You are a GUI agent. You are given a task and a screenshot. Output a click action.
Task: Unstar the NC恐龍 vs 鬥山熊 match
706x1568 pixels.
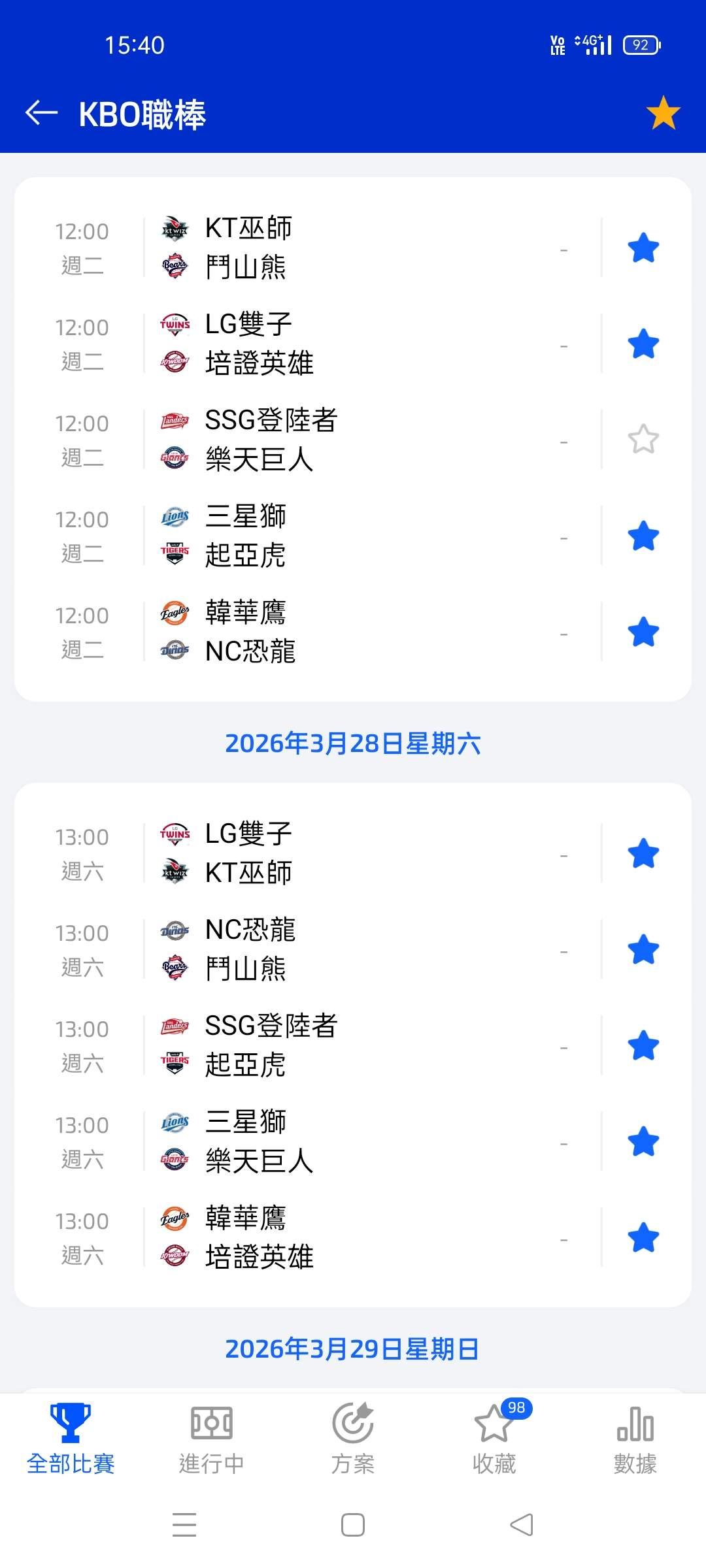point(643,949)
